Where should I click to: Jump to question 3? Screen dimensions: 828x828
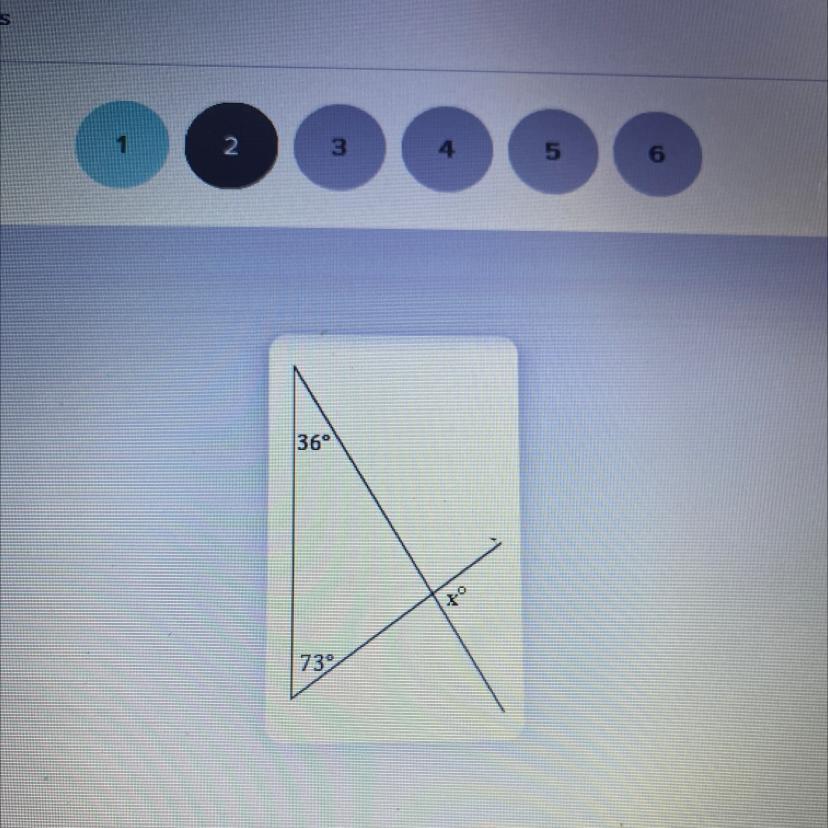[339, 149]
